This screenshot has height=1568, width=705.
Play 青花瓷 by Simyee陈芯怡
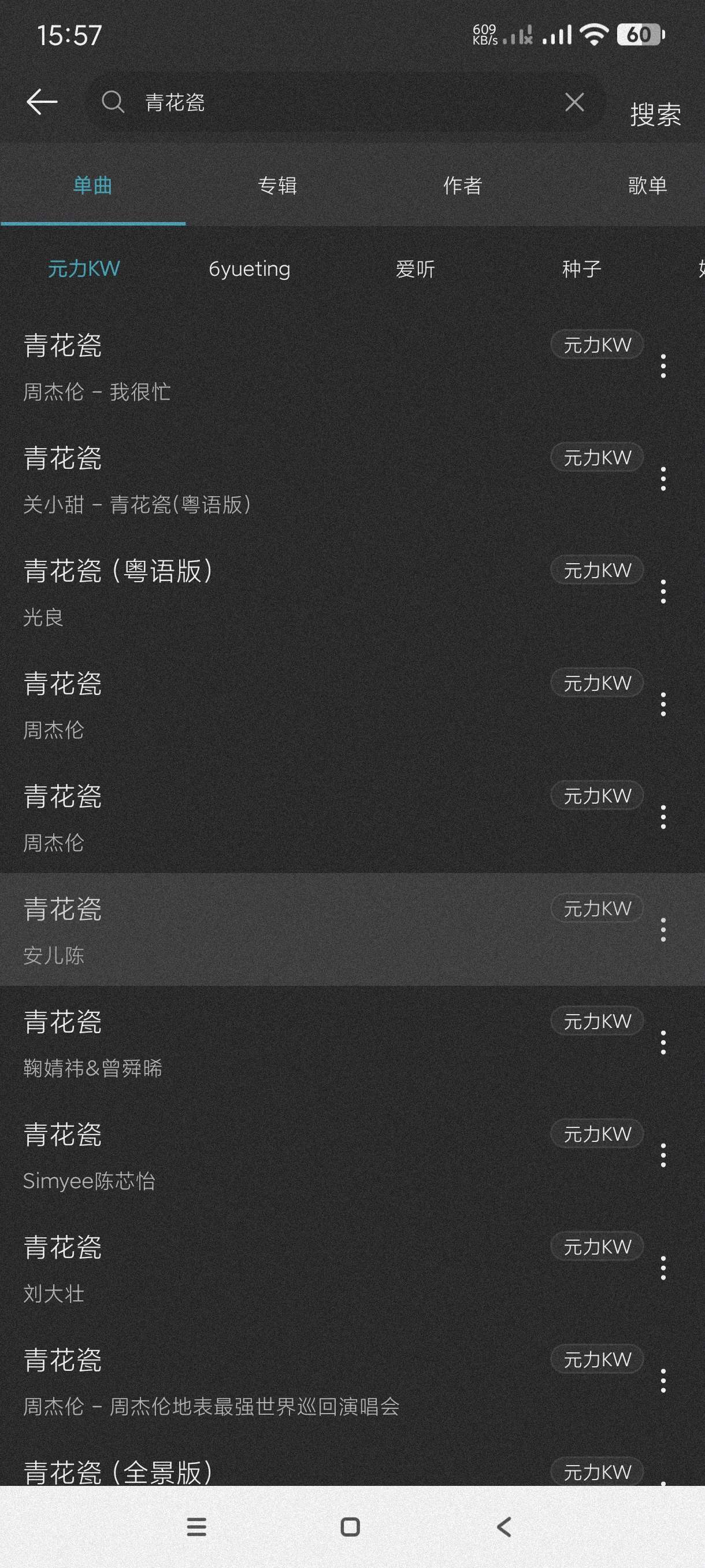tap(243, 1155)
